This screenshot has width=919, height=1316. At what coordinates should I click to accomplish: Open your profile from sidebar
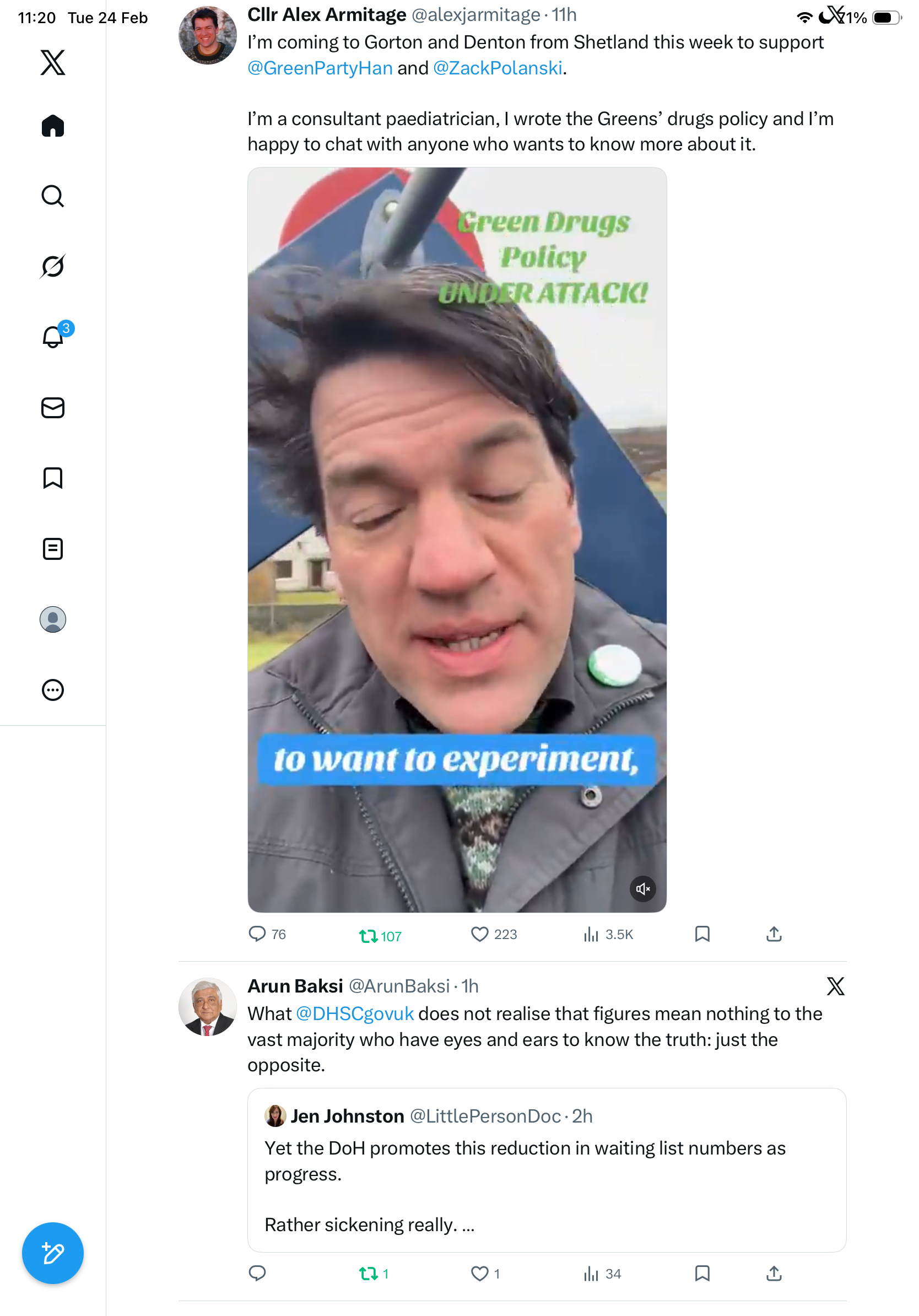(53, 619)
